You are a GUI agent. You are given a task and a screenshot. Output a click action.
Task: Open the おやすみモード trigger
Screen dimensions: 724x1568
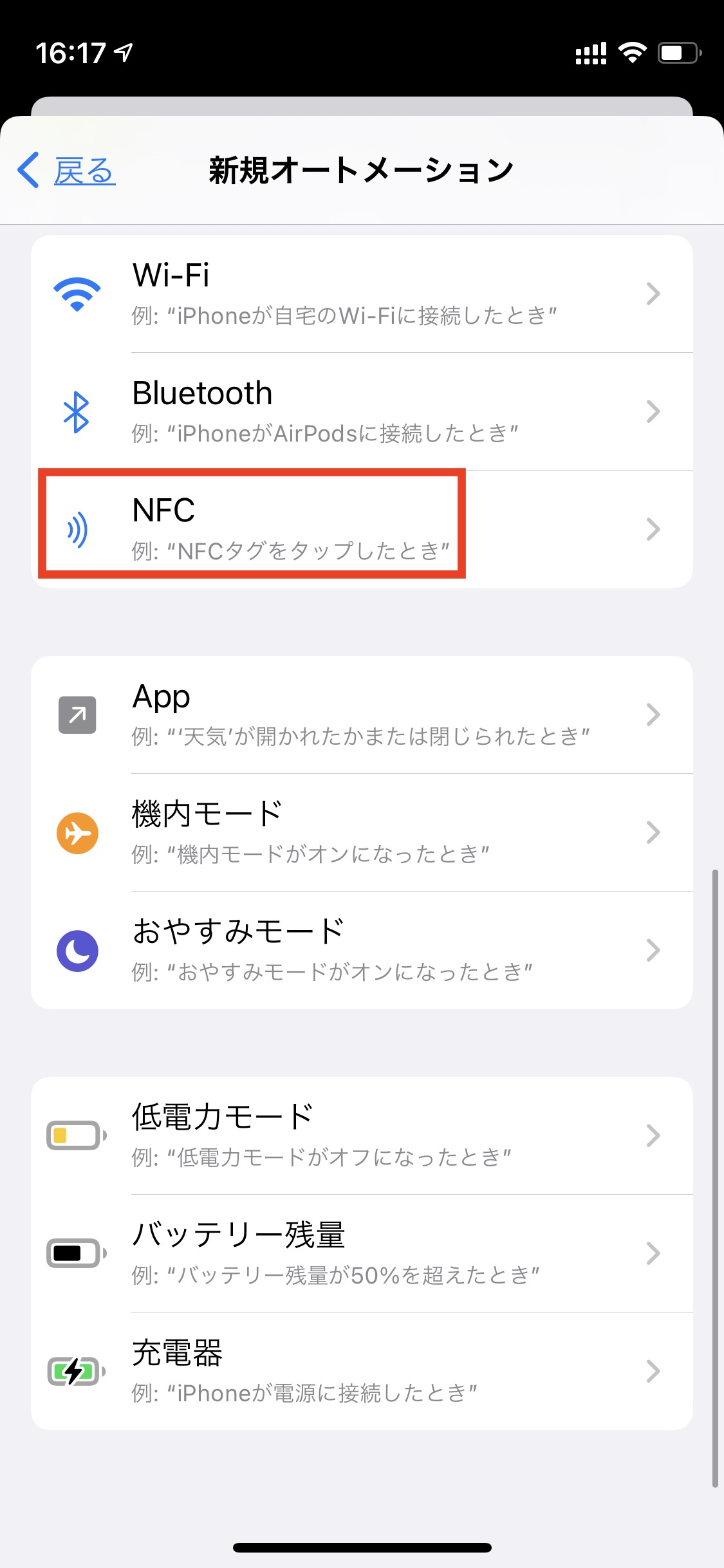[362, 951]
